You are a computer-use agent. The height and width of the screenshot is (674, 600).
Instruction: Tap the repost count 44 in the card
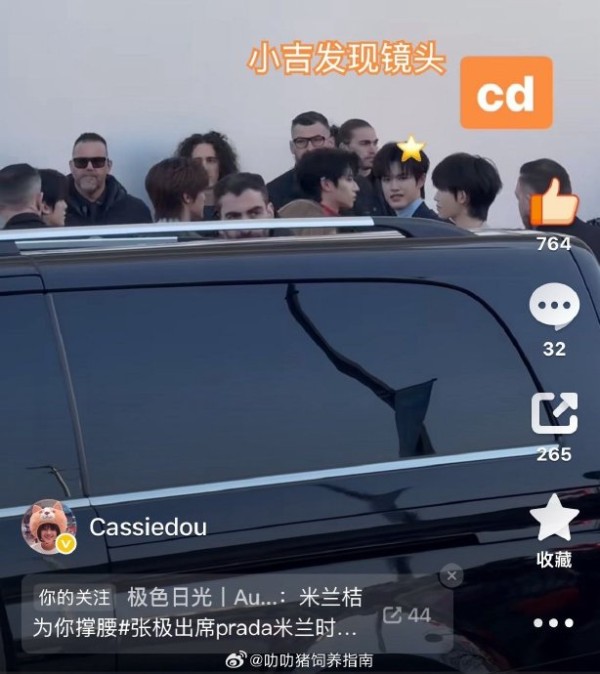(x=407, y=616)
